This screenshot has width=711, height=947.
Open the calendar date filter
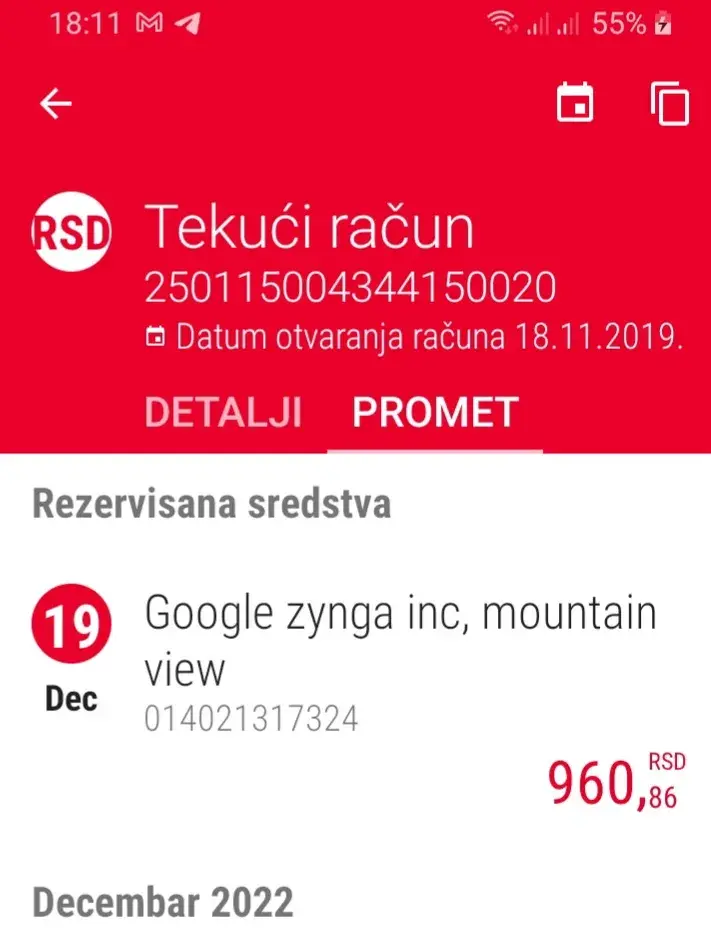[575, 104]
